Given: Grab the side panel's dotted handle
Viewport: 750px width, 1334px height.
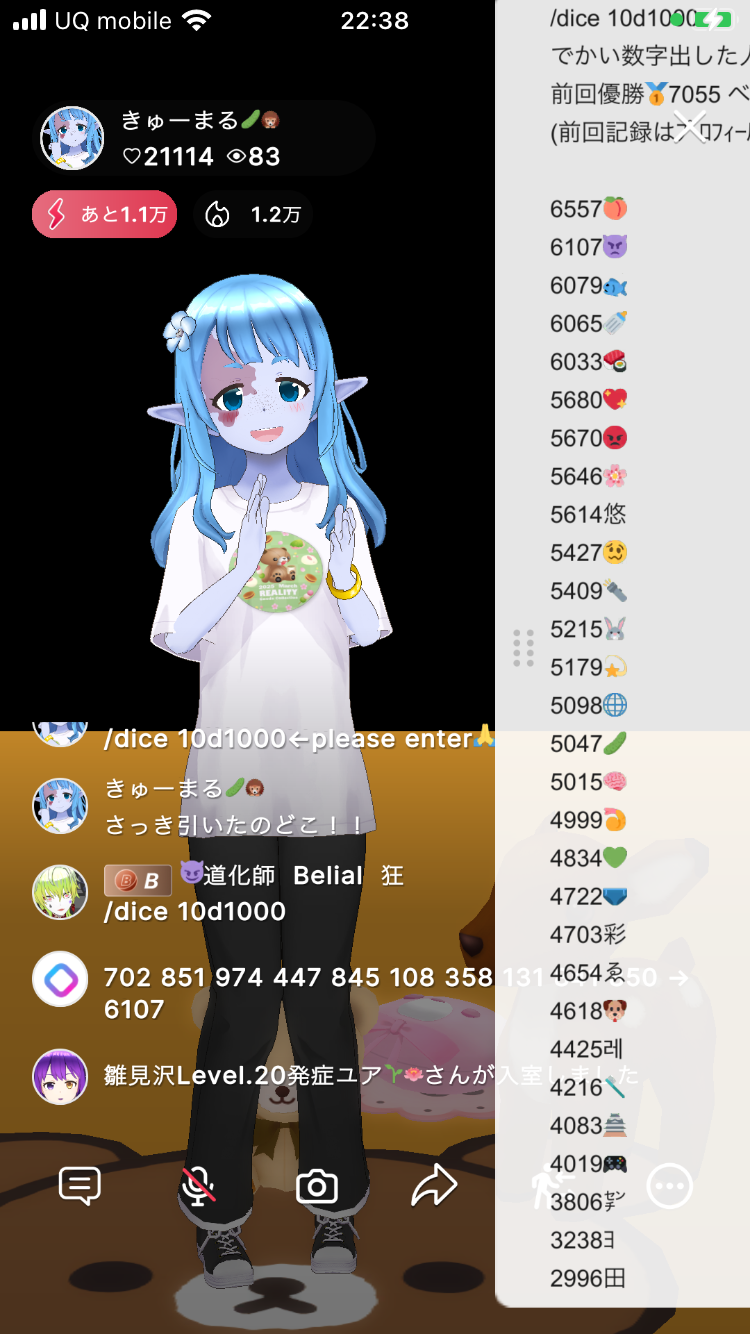Looking at the screenshot, I should click(x=523, y=648).
